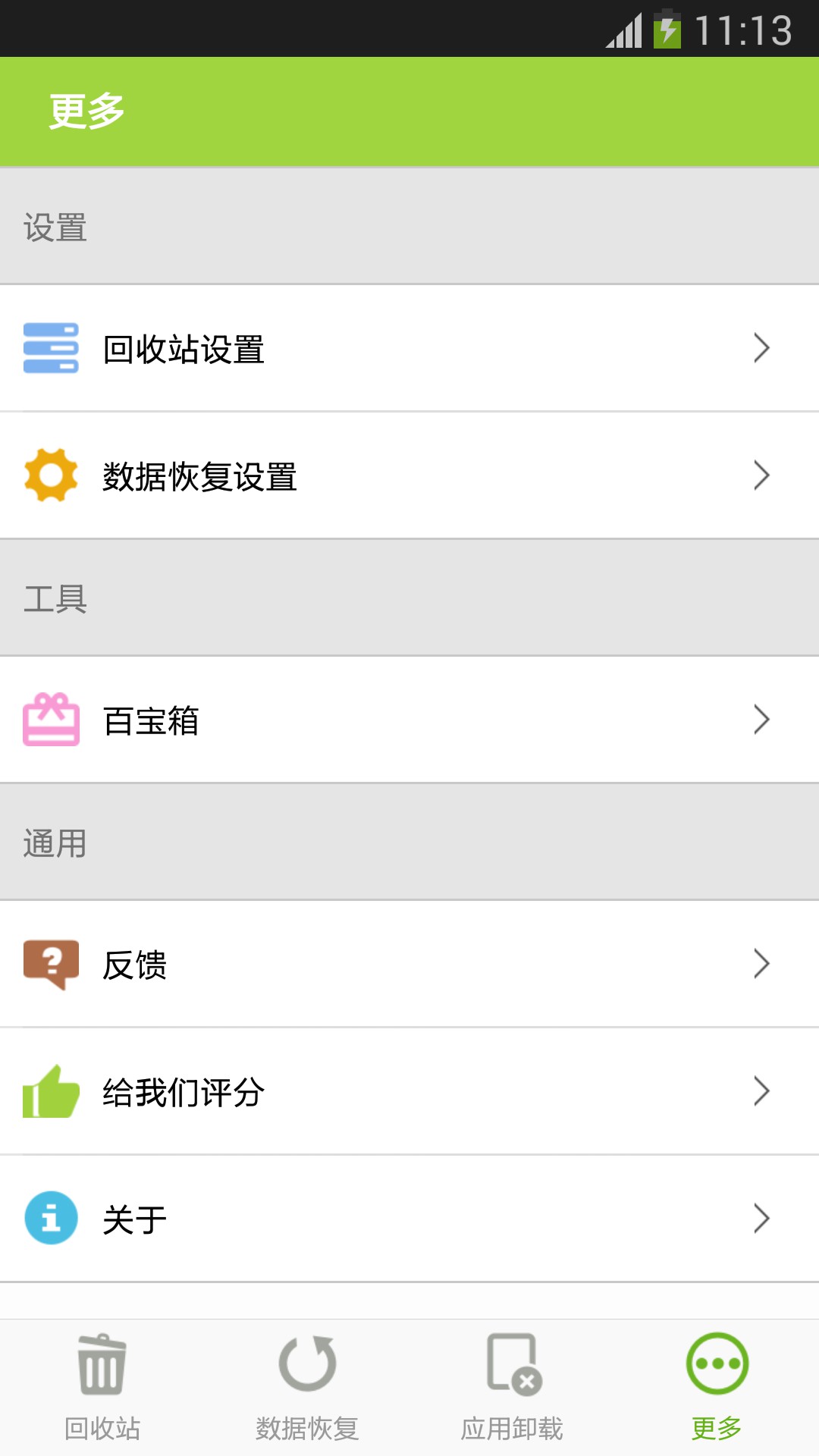The width and height of the screenshot is (819, 1456).
Task: Open the 百宝箱 toolbox
Action: coord(409,720)
